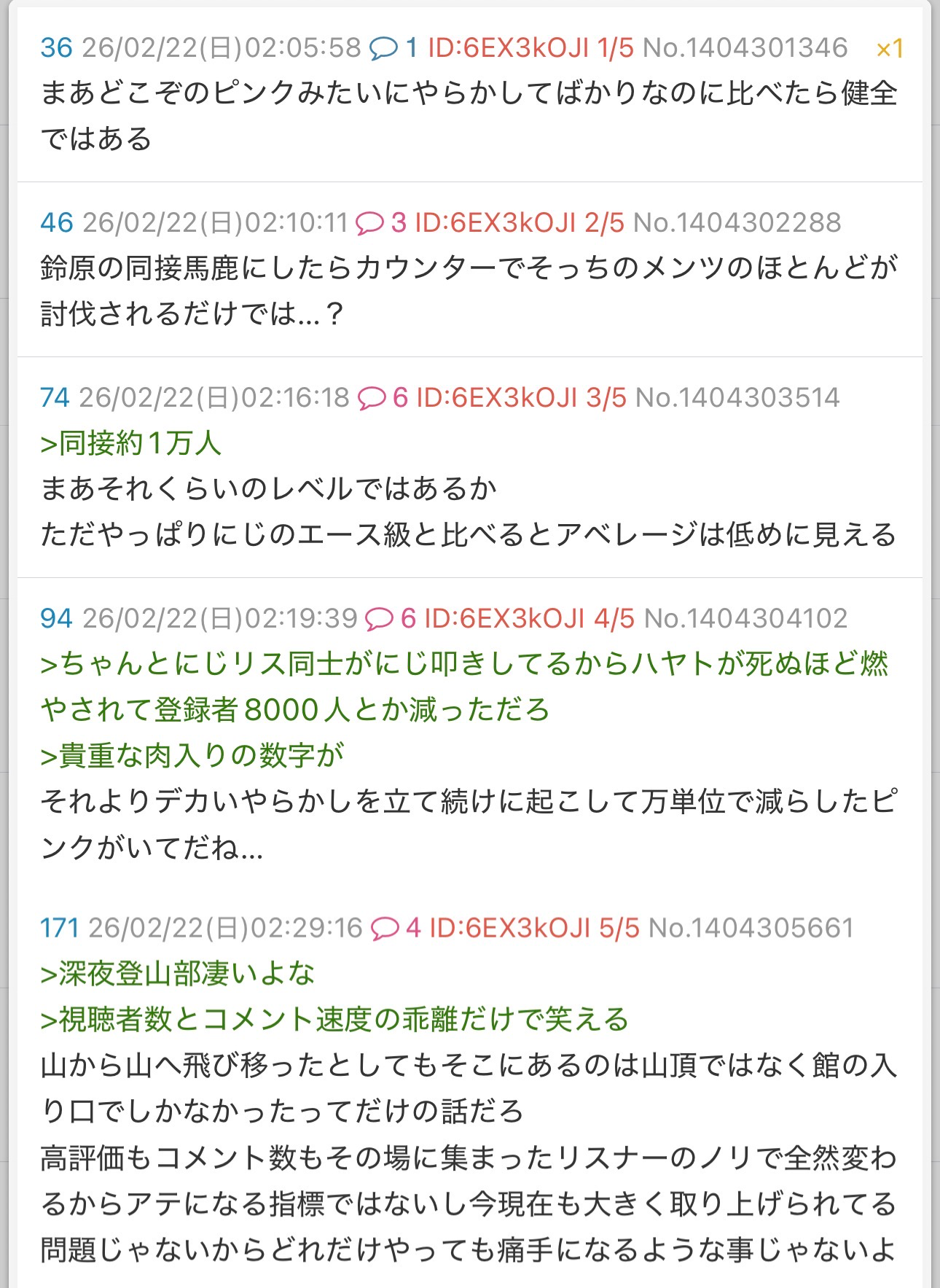Jump to post number 171
Viewport: 940px width, 1288px height.
click(x=59, y=928)
